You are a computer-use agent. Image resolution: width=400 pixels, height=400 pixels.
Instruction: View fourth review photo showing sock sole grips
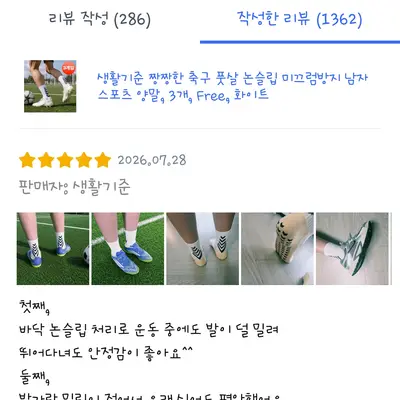coord(277,249)
